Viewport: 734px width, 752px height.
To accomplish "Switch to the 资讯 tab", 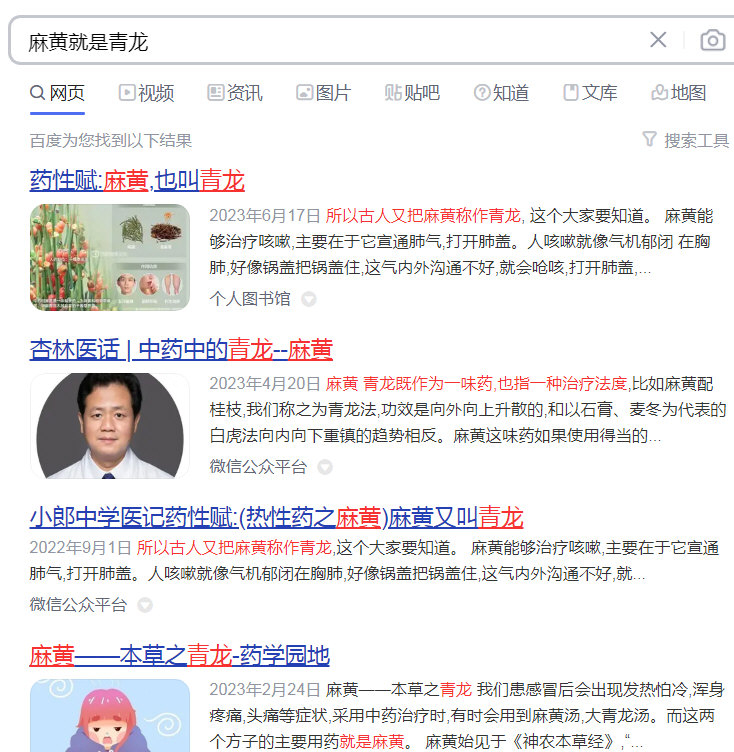I will point(235,93).
